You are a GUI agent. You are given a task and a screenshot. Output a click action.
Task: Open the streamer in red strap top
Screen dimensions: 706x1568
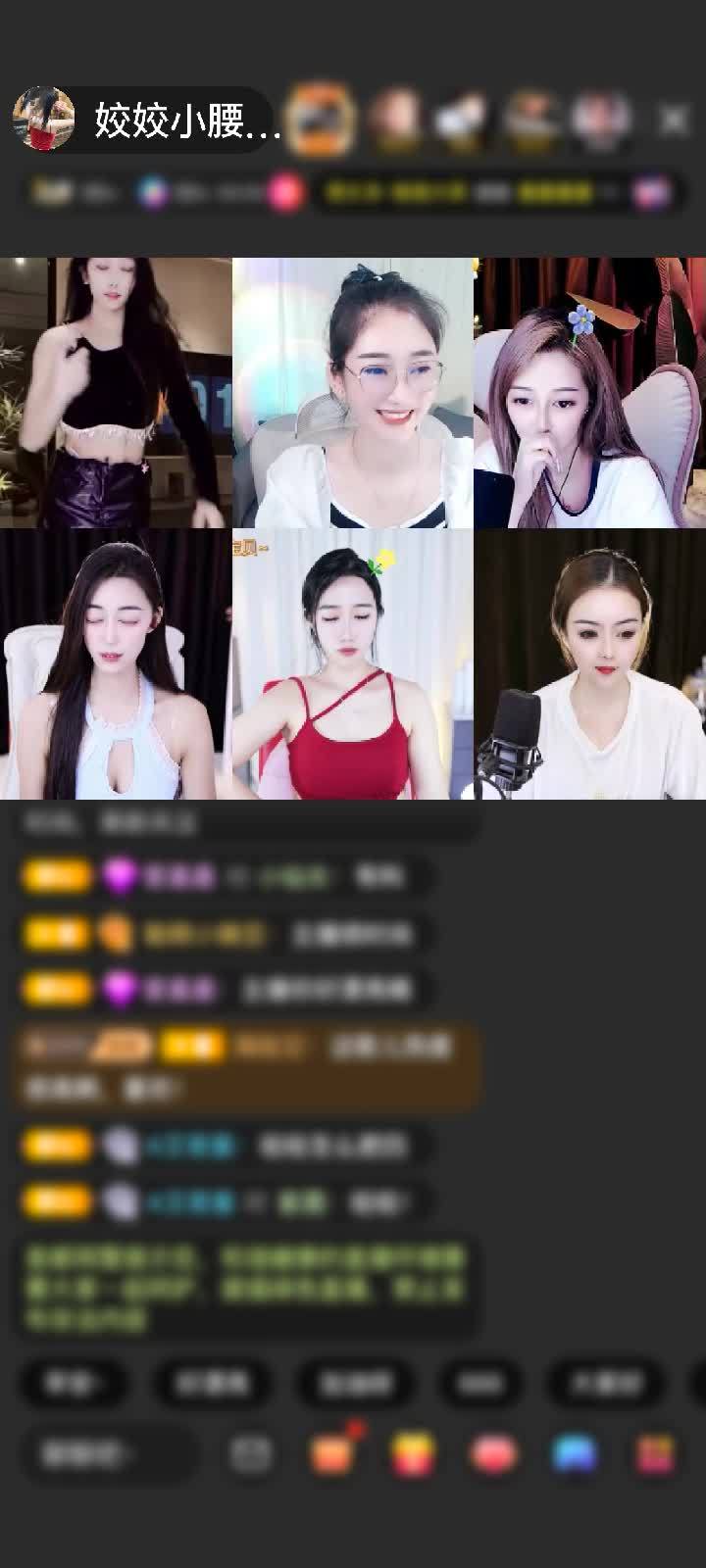tap(353, 664)
